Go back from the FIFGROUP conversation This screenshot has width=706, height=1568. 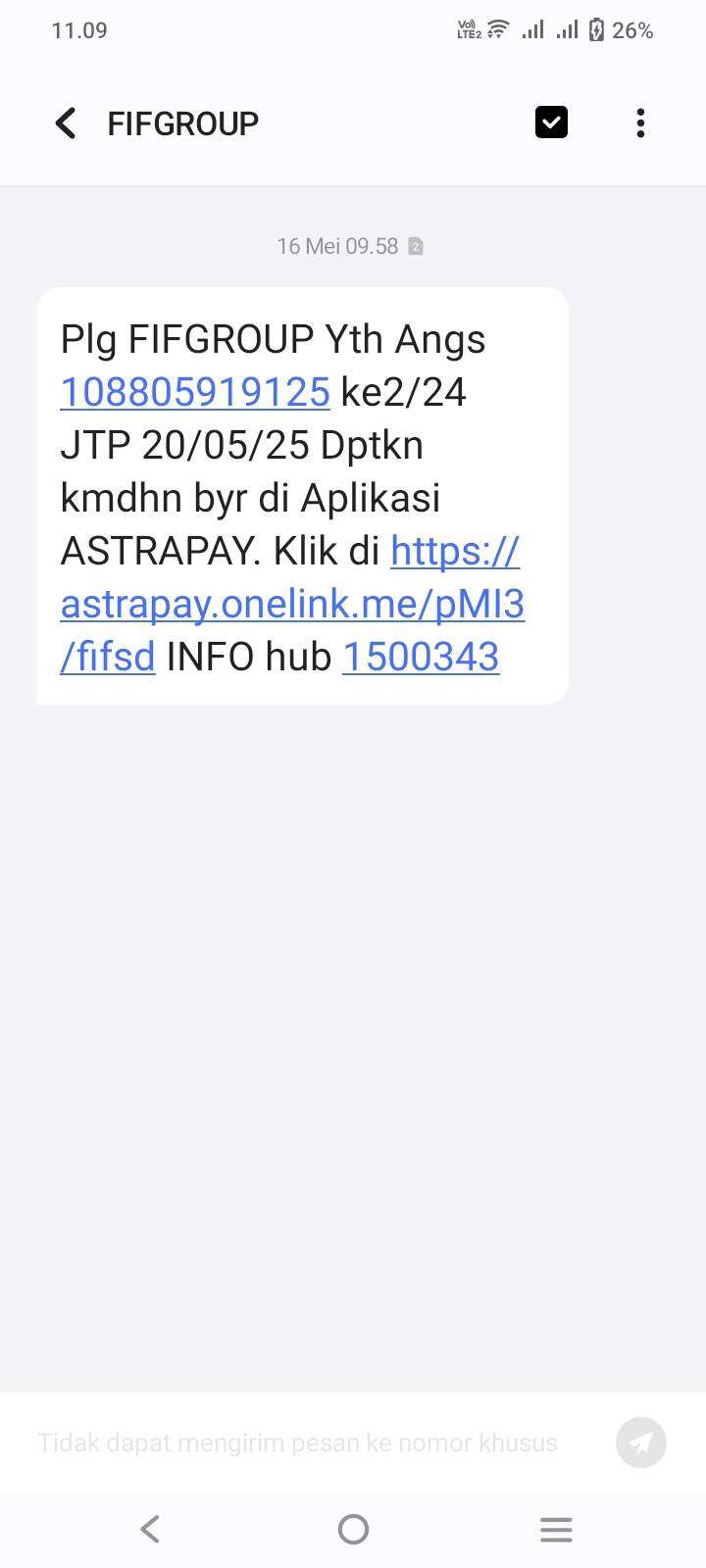coord(66,123)
